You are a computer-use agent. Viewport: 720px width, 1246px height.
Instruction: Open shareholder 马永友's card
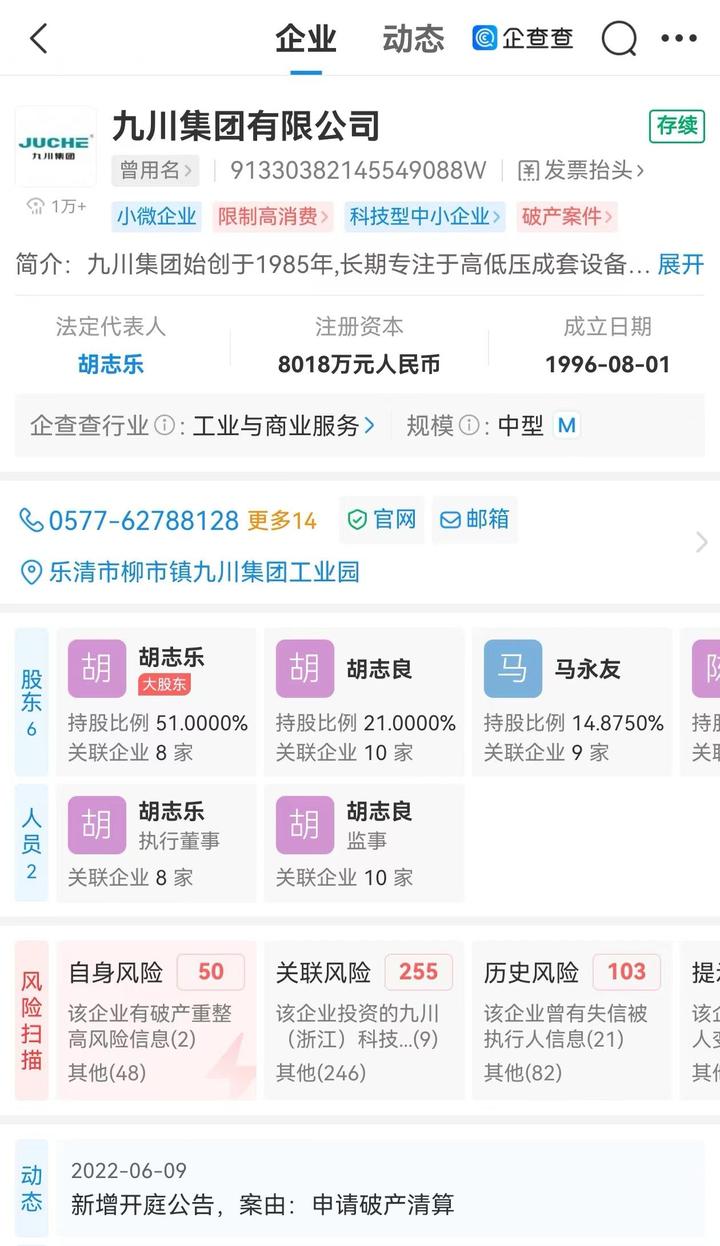(572, 701)
